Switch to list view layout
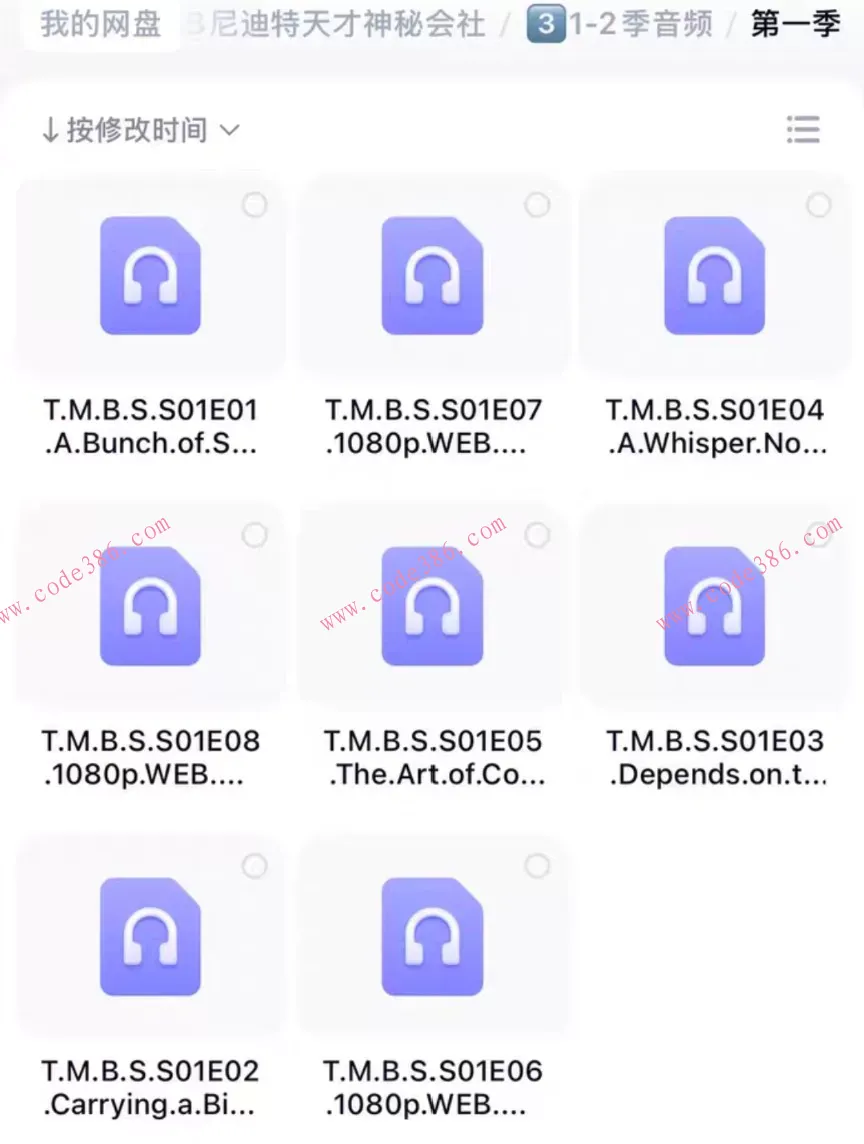Screen dimensions: 864x1144 803,129
